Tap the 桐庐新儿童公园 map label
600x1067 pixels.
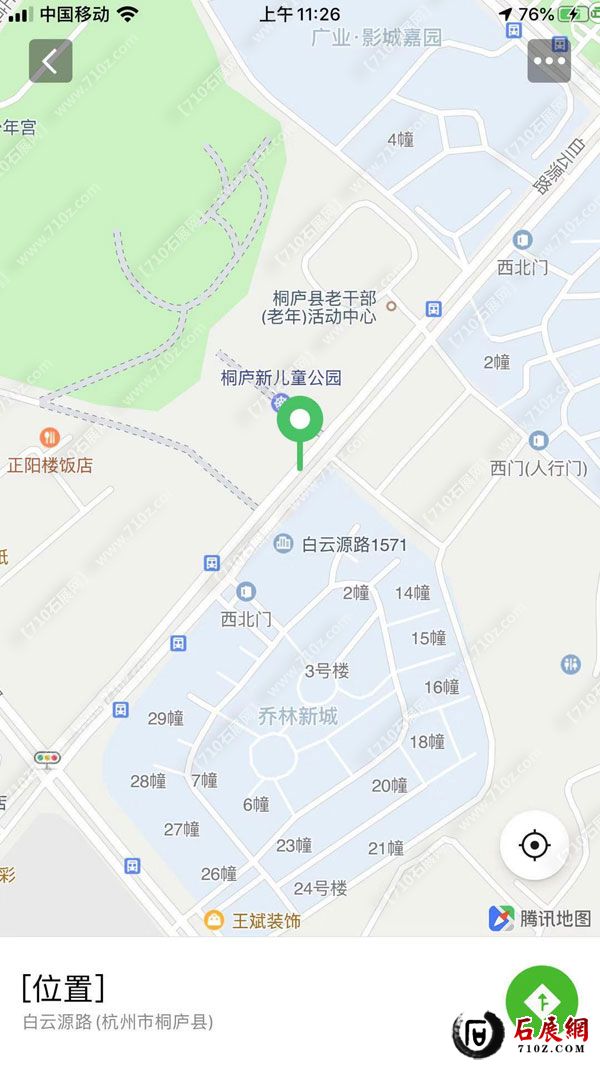pos(281,378)
